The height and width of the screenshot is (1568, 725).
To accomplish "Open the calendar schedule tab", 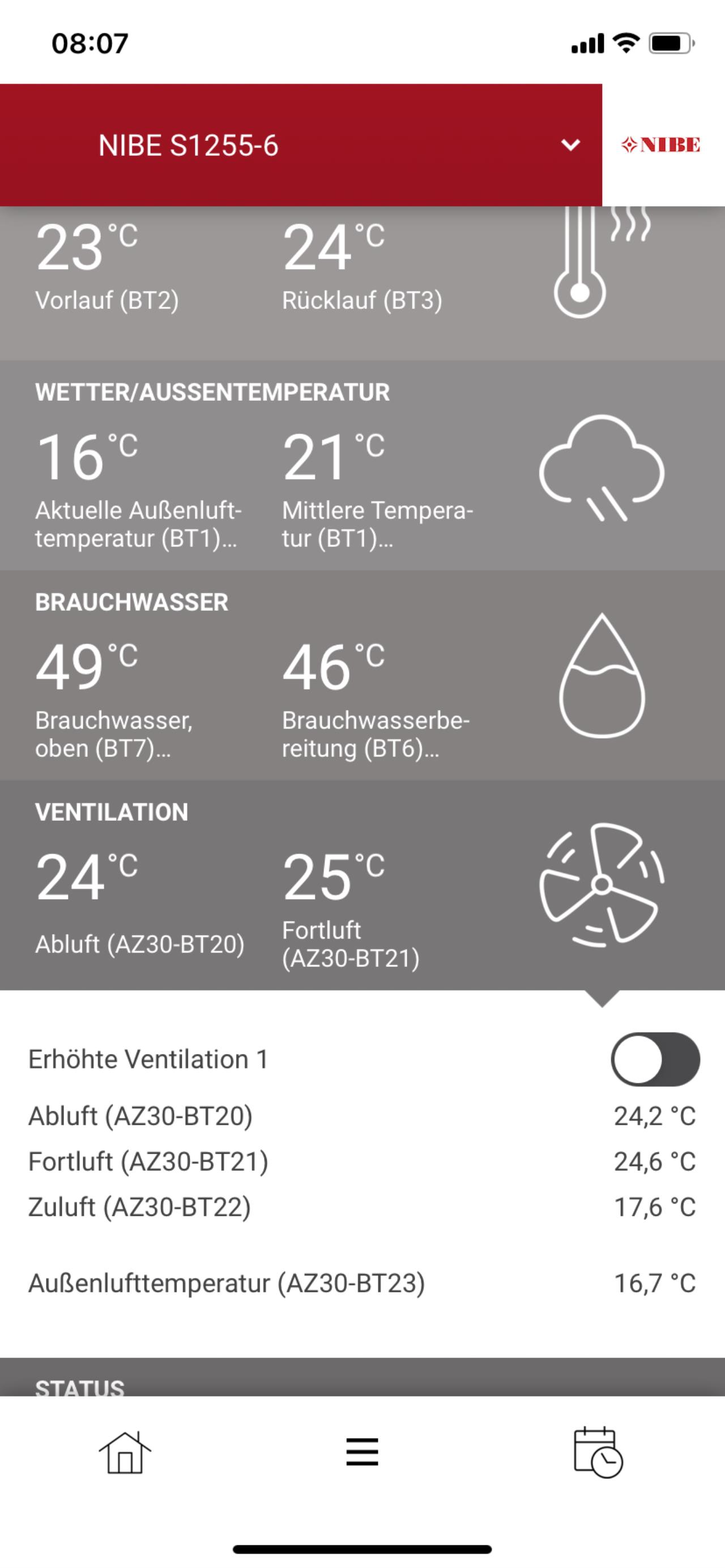I will 598,1453.
